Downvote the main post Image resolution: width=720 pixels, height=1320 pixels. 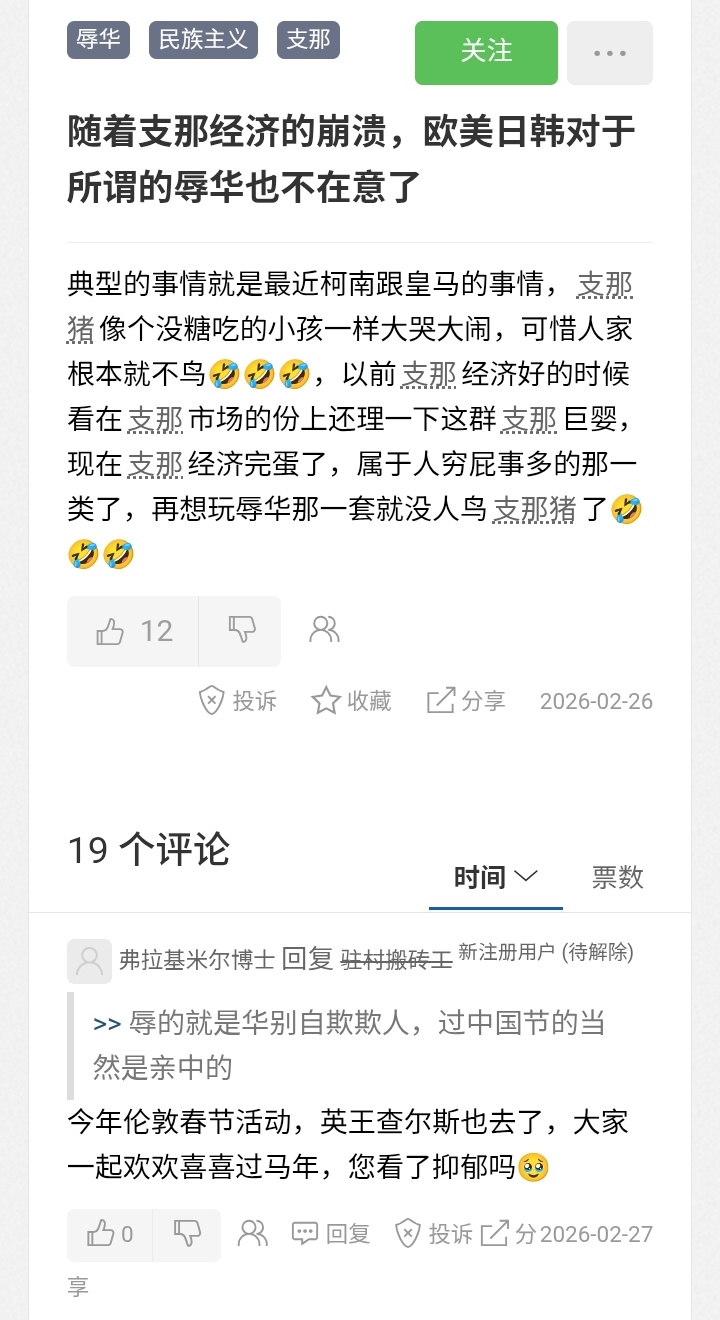point(240,631)
